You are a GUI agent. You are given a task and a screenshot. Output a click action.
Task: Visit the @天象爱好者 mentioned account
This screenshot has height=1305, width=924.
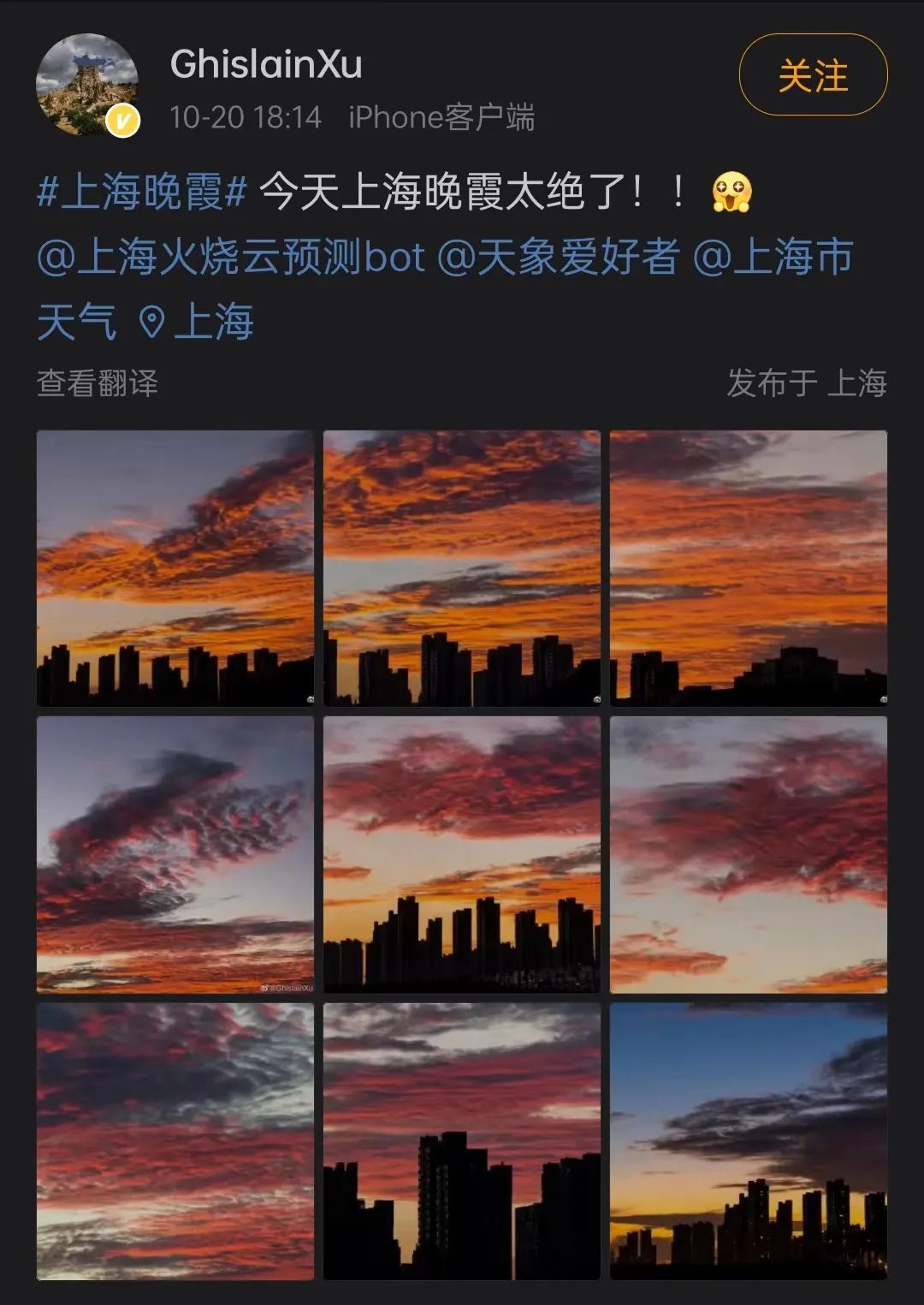559,257
